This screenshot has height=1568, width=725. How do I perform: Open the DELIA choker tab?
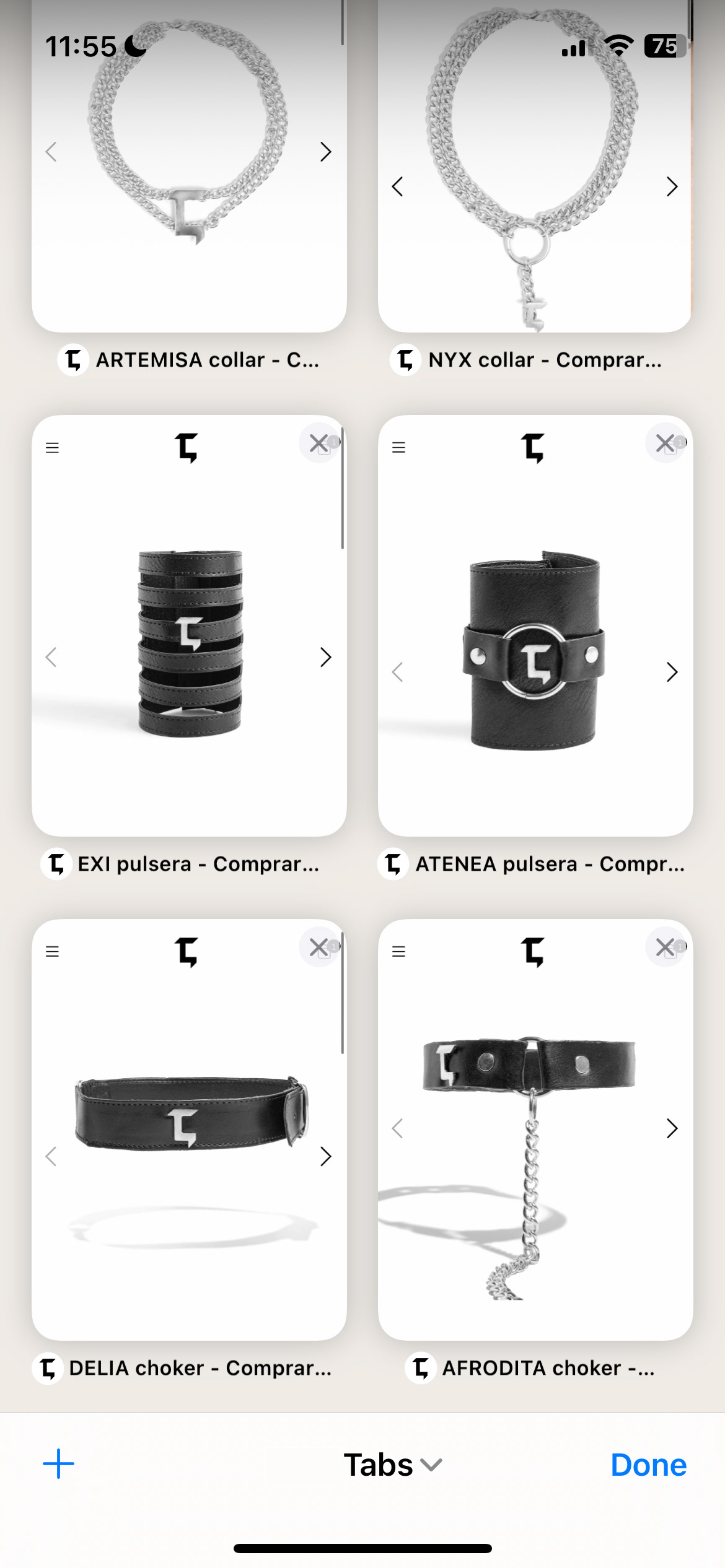[x=189, y=1146]
